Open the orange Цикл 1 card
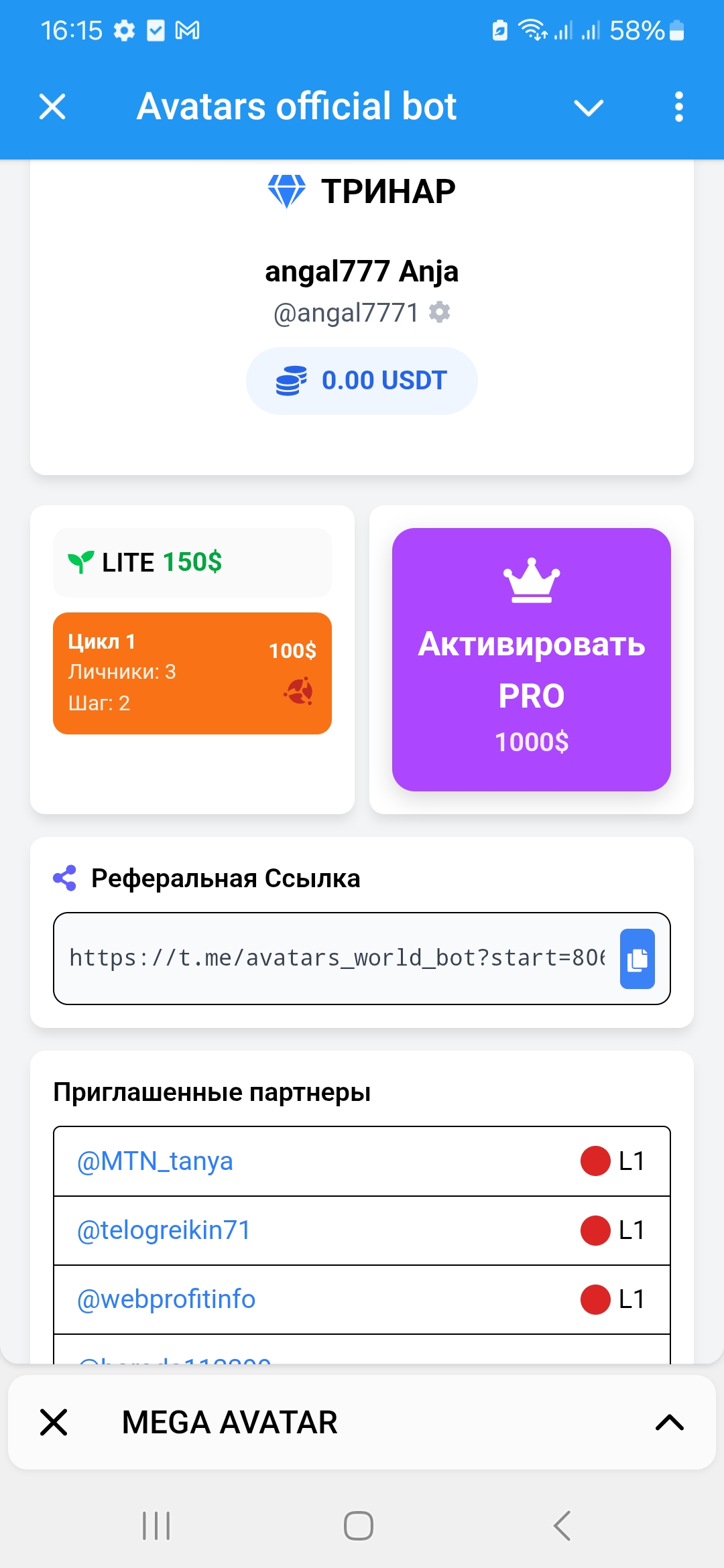The width and height of the screenshot is (724, 1568). click(192, 673)
